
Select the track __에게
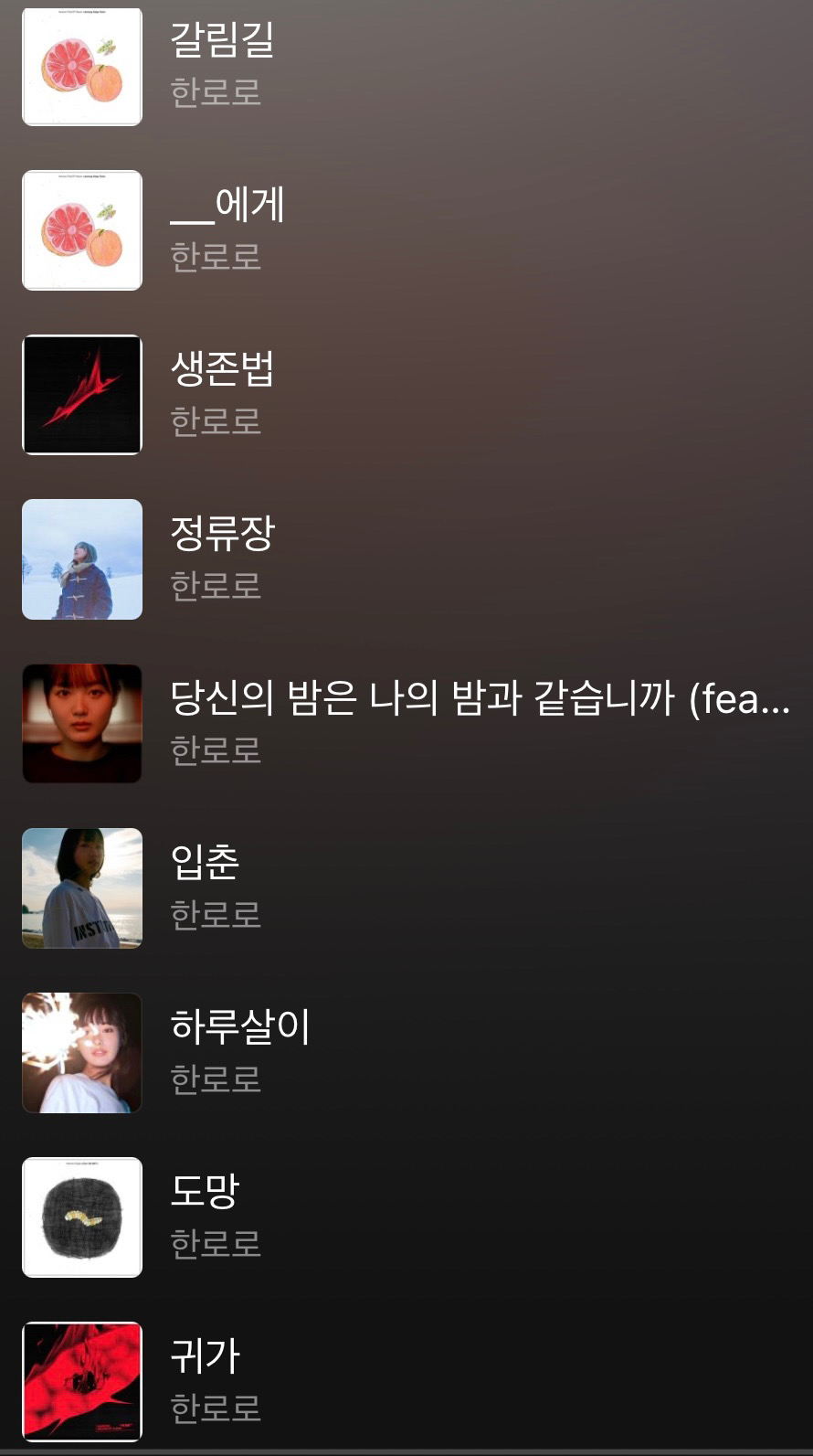pyautogui.click(x=227, y=206)
